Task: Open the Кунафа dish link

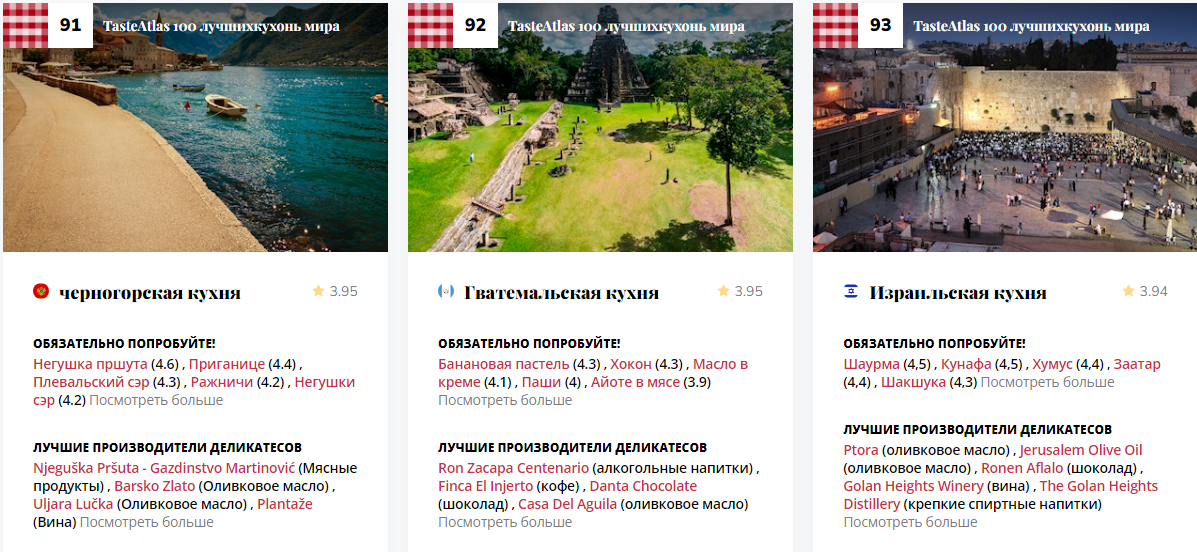Action: pyautogui.click(x=966, y=364)
